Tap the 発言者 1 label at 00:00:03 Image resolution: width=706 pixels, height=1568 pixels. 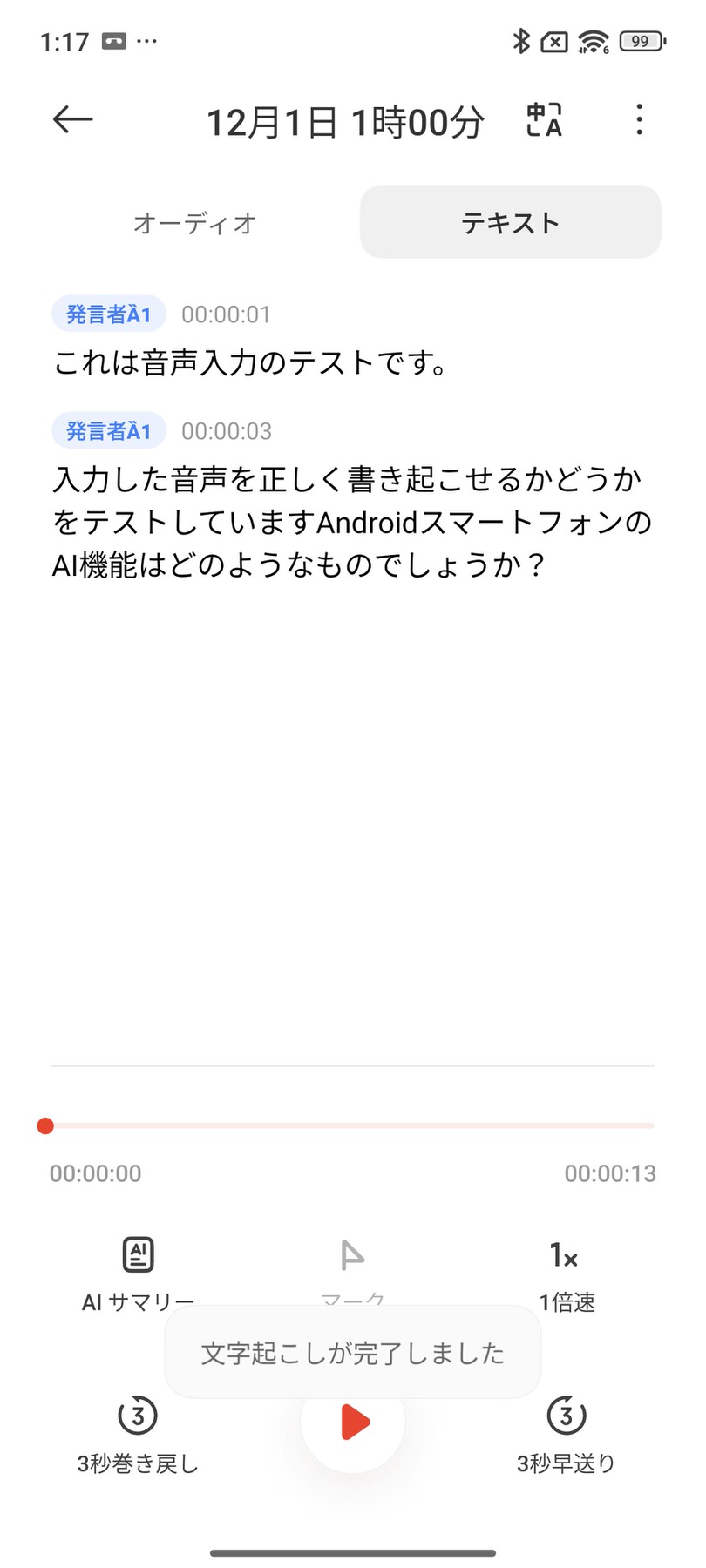(x=109, y=431)
